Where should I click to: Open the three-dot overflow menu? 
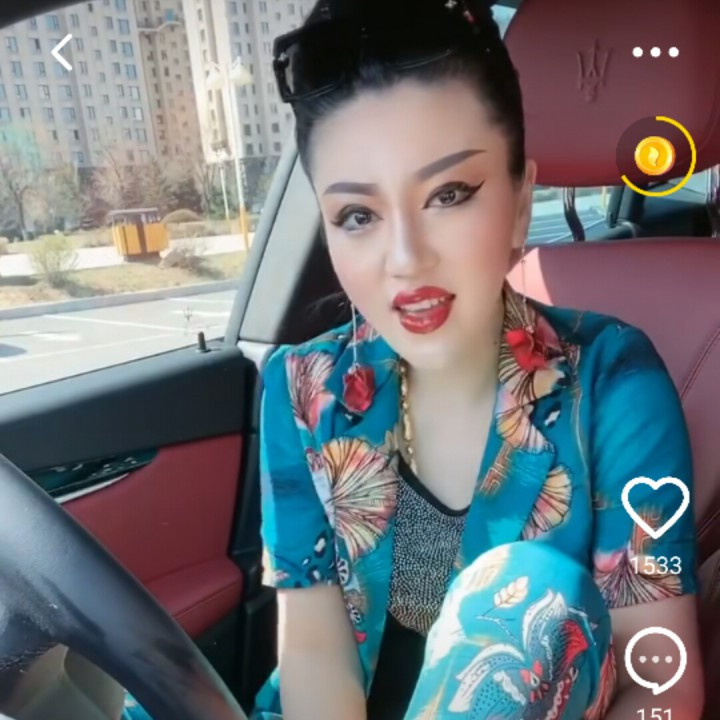655,52
